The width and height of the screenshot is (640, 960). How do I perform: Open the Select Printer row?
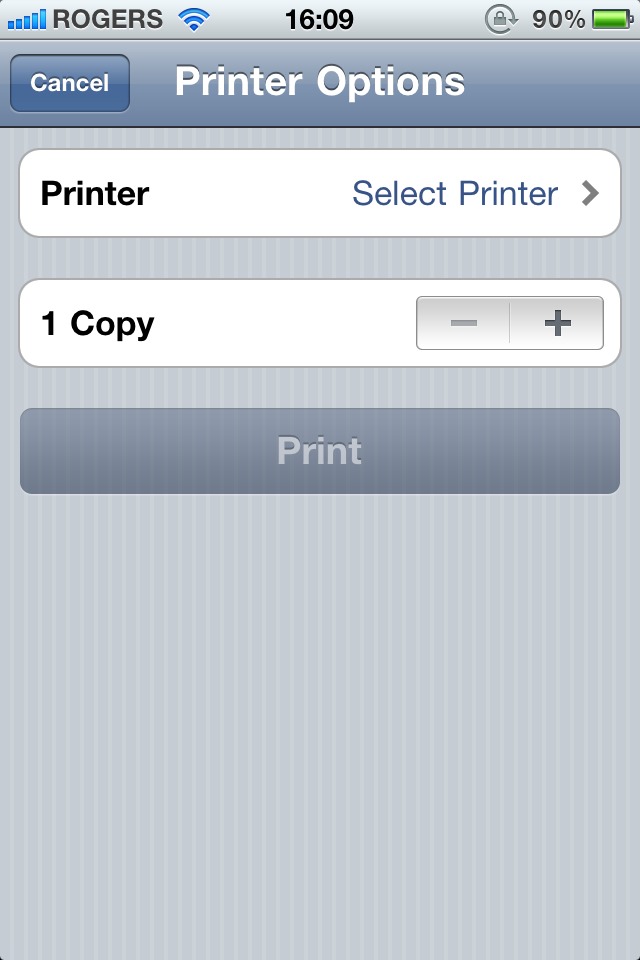[320, 193]
